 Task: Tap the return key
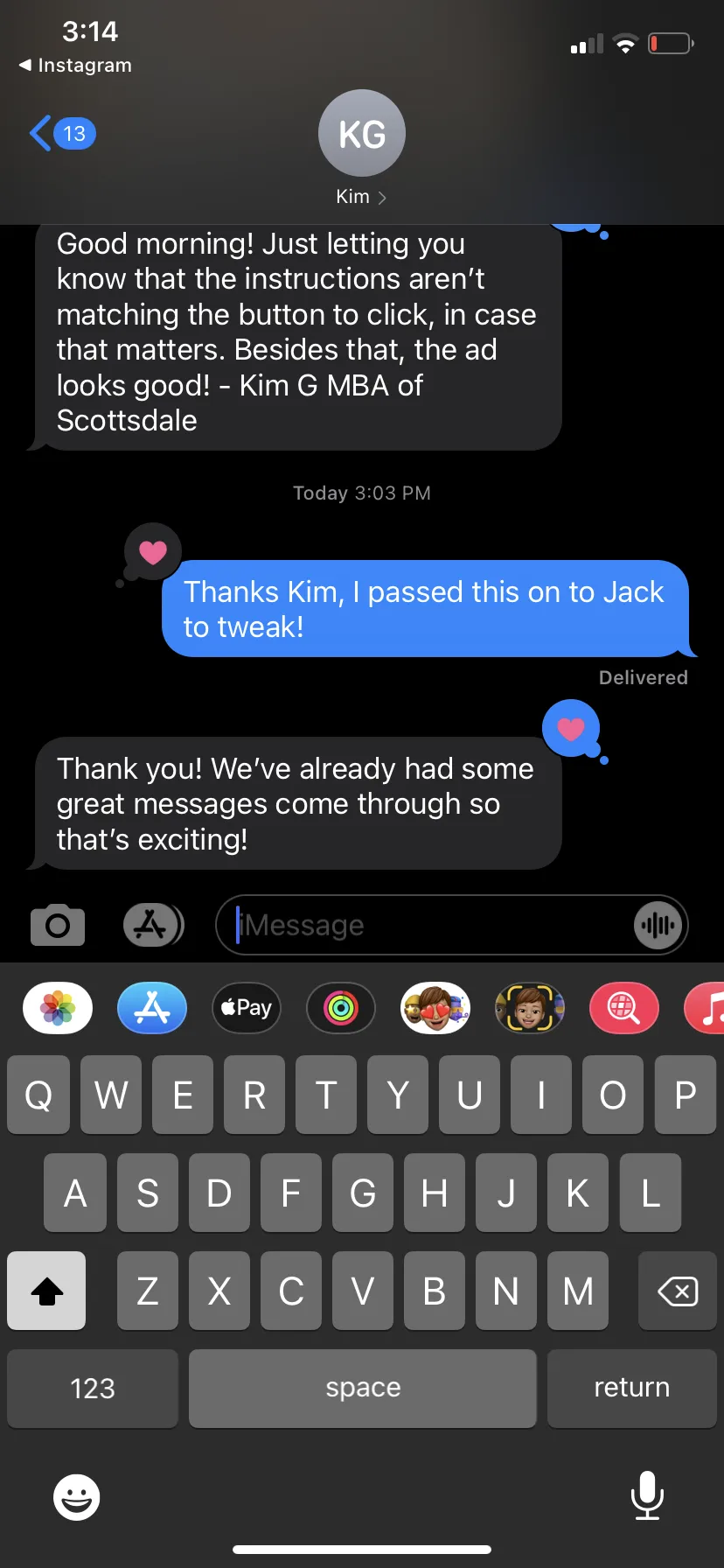[631, 1389]
